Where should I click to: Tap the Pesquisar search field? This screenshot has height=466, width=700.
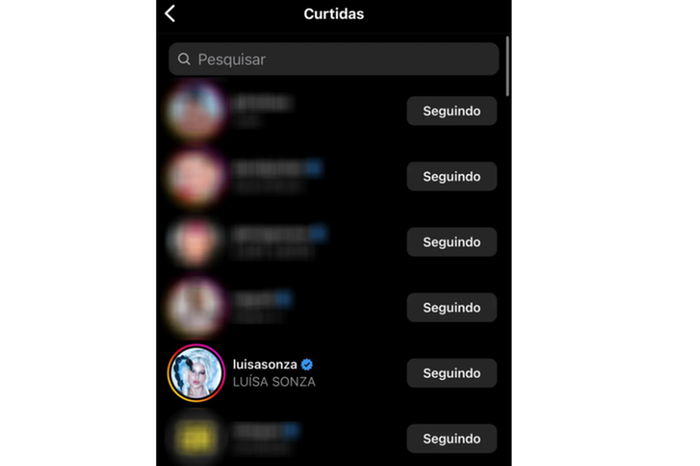(333, 59)
